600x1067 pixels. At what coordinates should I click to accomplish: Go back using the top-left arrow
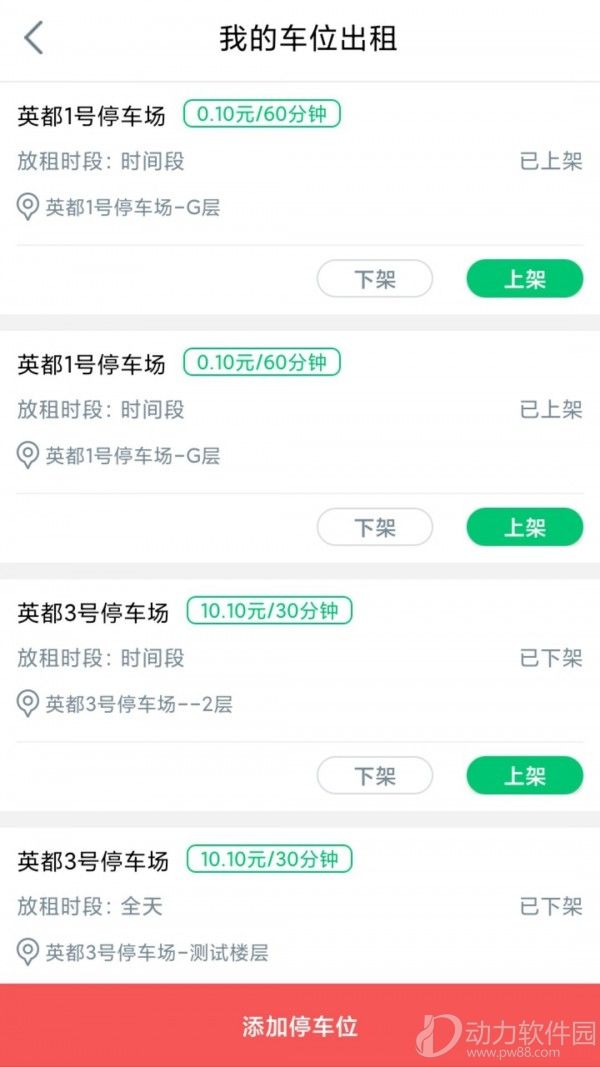point(33,37)
